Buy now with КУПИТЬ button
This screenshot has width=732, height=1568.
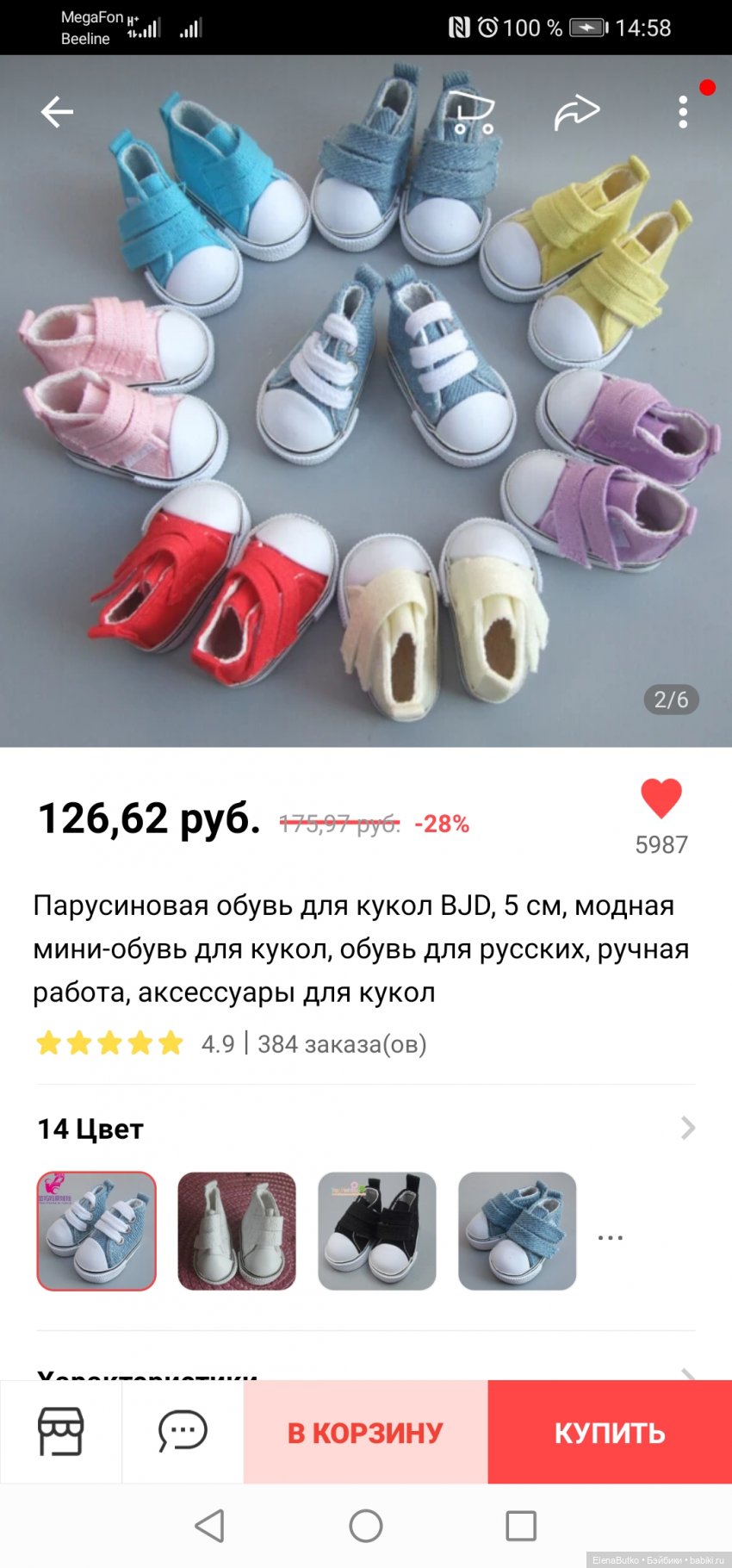tap(610, 1432)
